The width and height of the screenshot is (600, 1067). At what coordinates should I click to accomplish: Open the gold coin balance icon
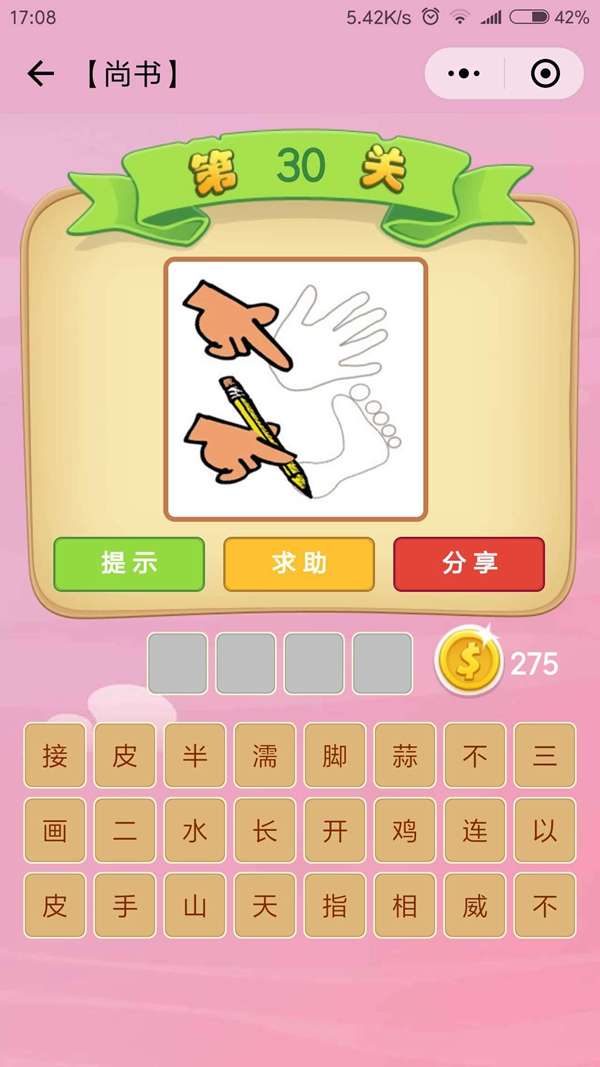point(467,662)
